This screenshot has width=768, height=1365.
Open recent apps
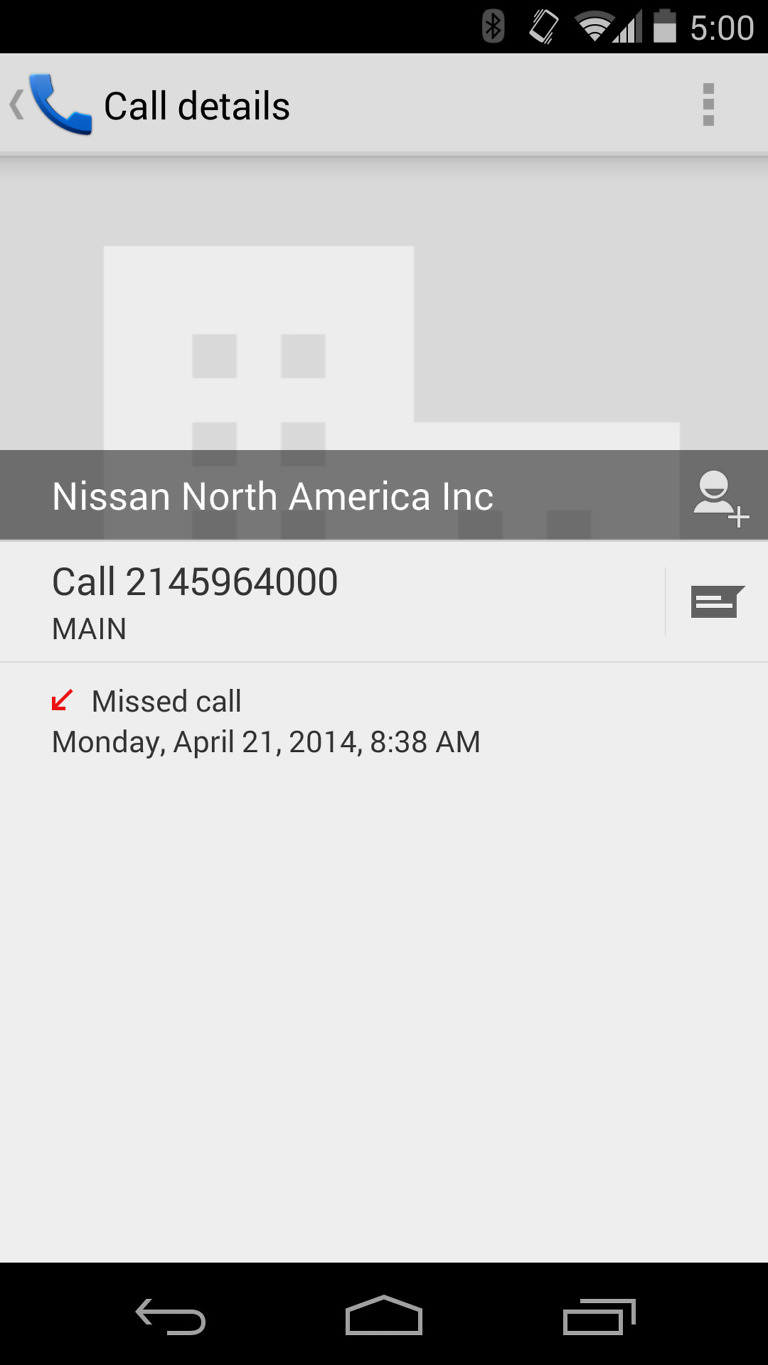598,1316
